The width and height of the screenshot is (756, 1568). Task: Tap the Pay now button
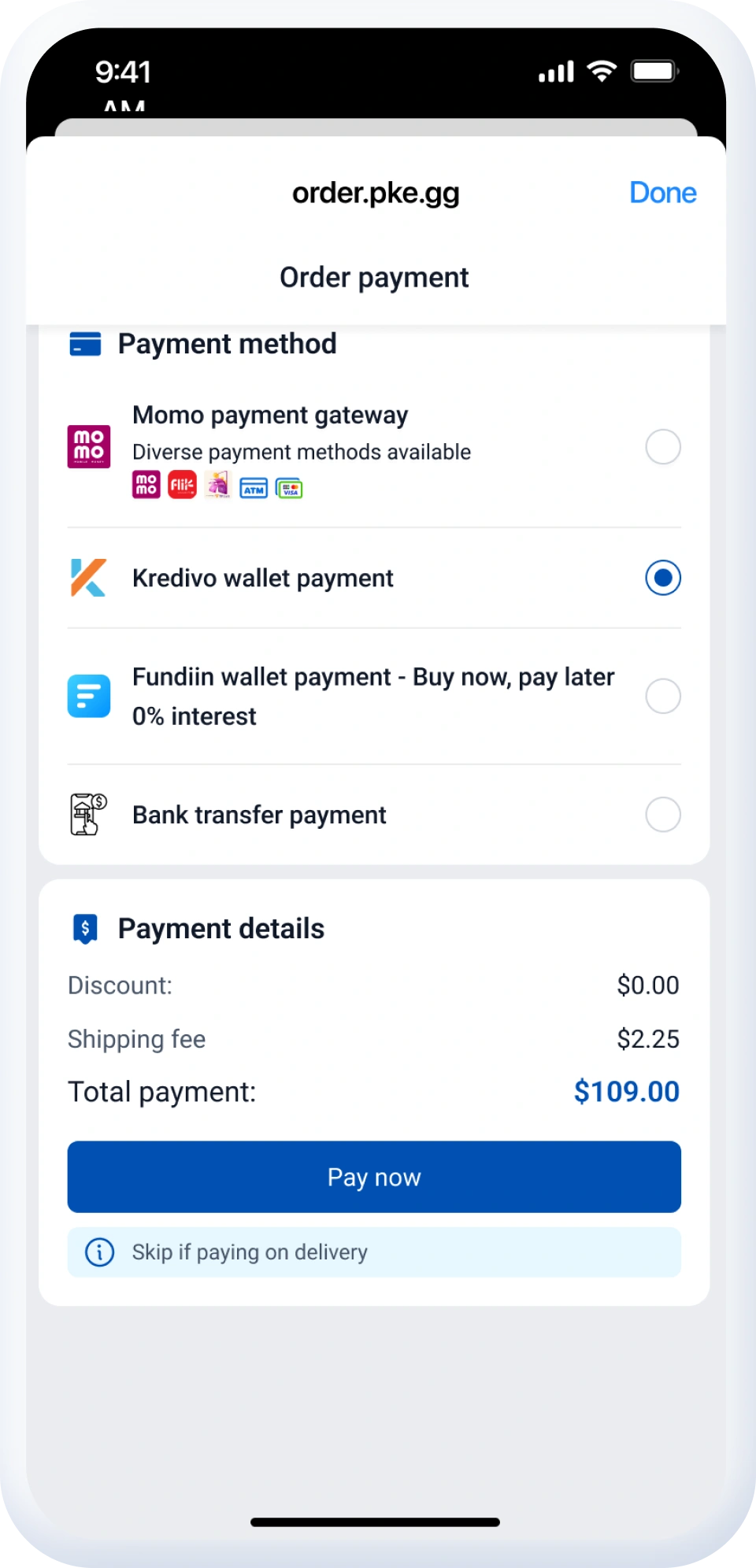tap(374, 1177)
